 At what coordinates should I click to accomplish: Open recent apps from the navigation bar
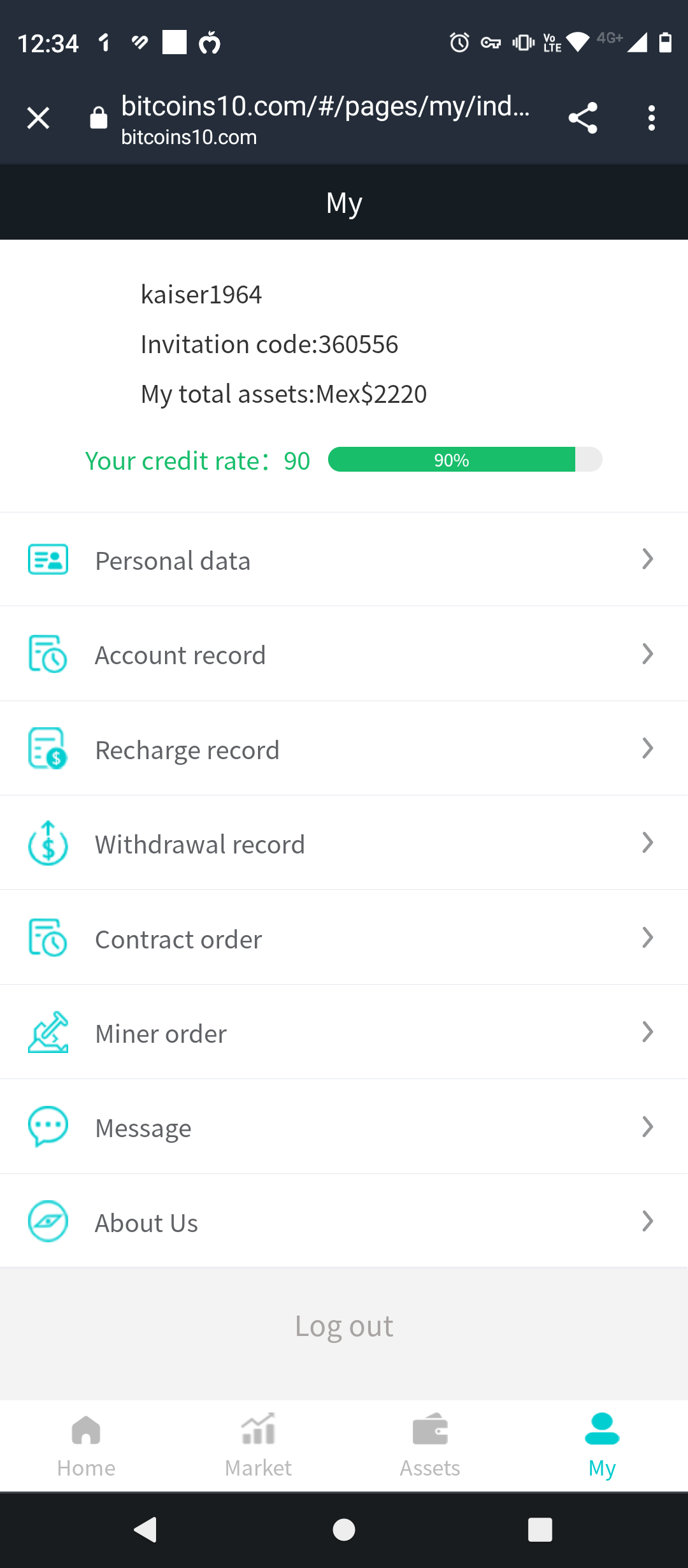[540, 1529]
